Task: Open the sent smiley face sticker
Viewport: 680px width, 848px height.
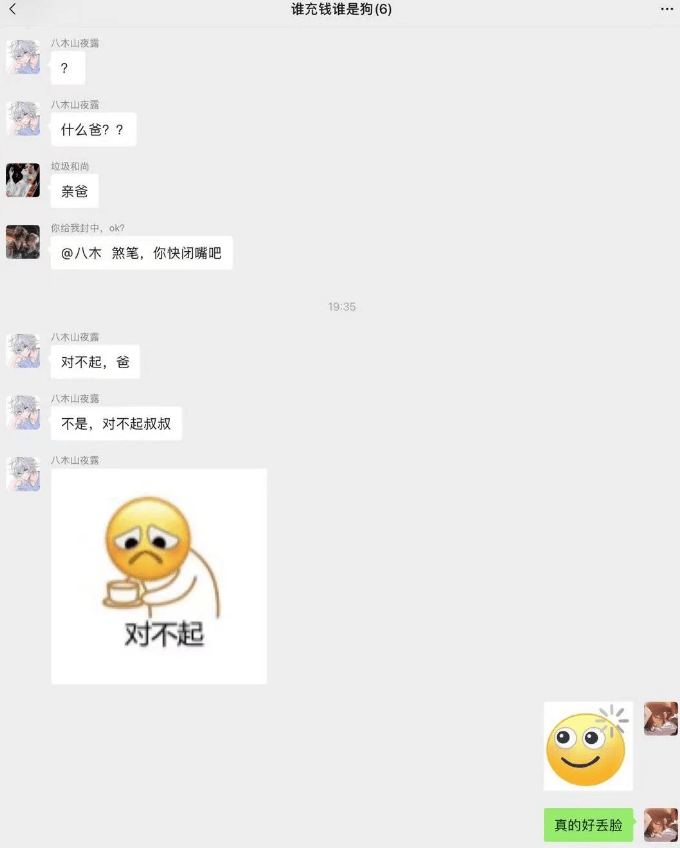Action: point(588,746)
